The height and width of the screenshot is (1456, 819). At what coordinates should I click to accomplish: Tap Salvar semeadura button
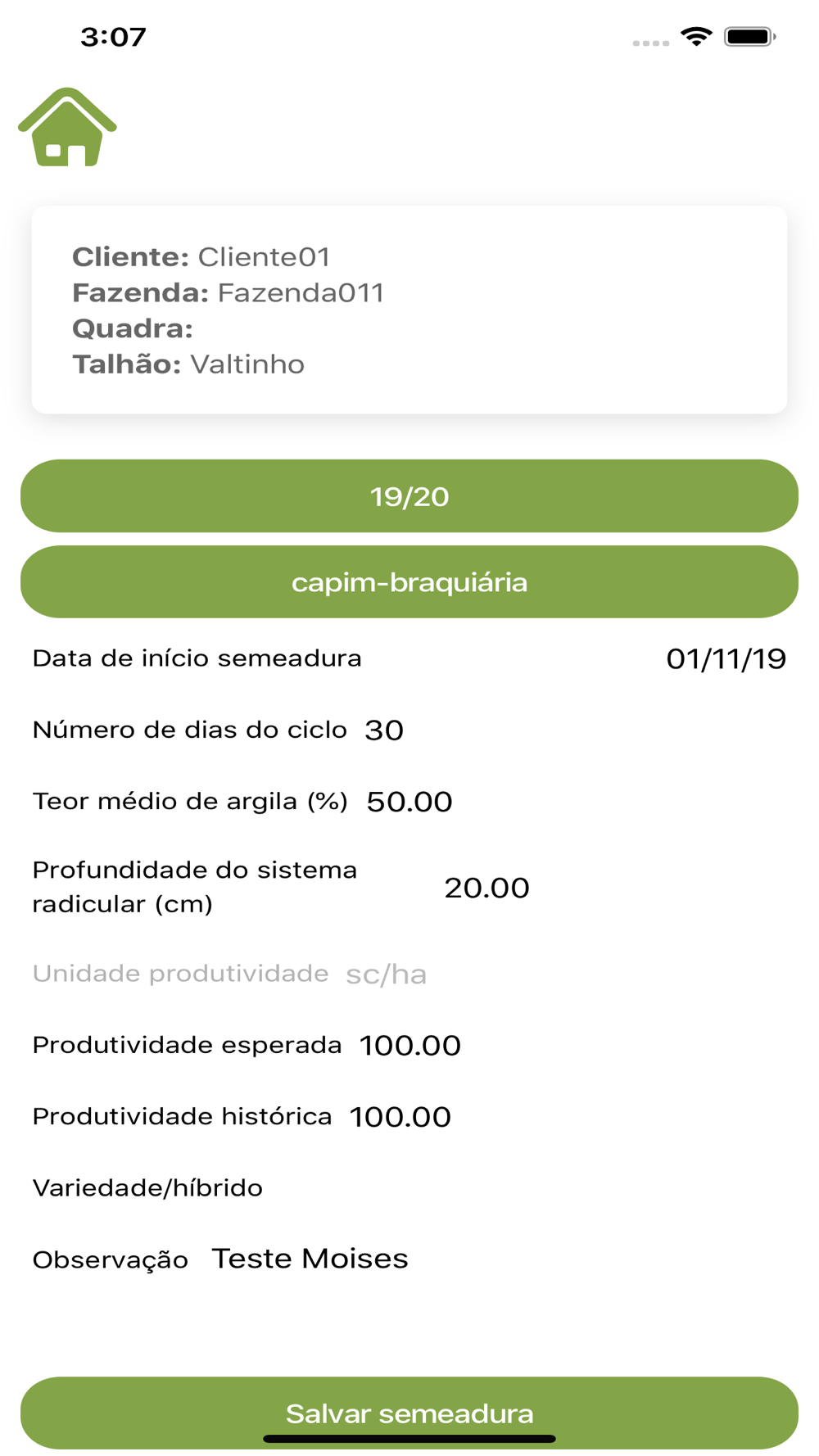pos(409,1413)
